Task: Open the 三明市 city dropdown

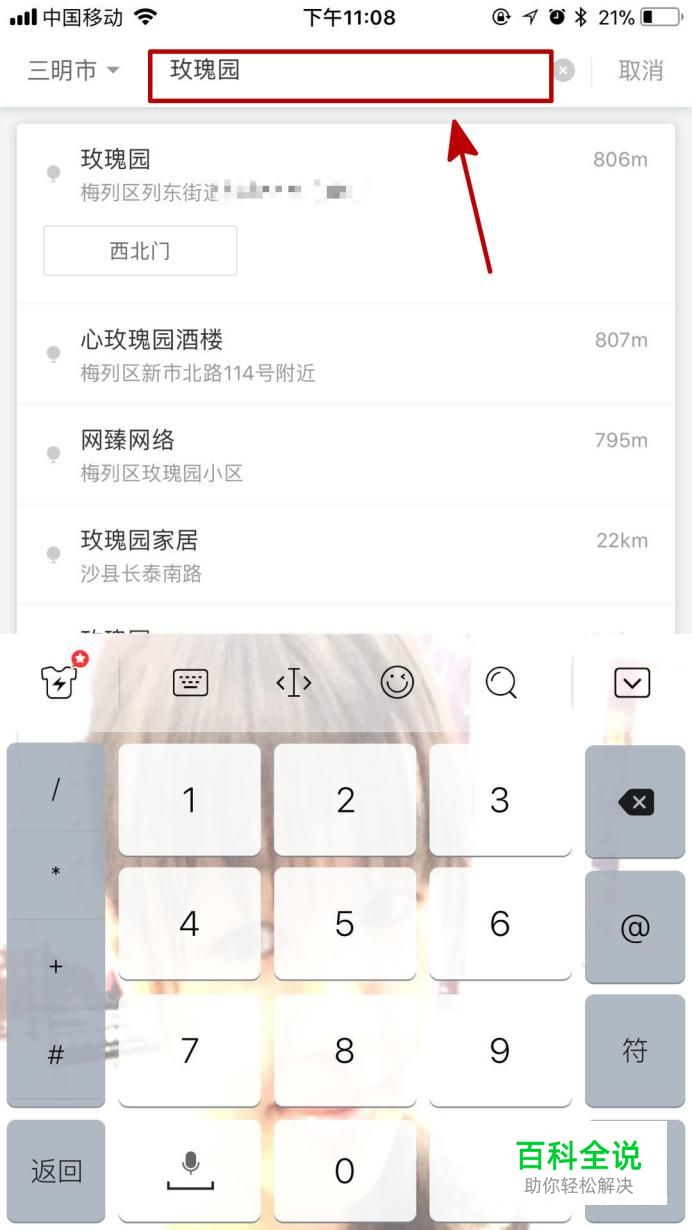Action: pyautogui.click(x=73, y=71)
